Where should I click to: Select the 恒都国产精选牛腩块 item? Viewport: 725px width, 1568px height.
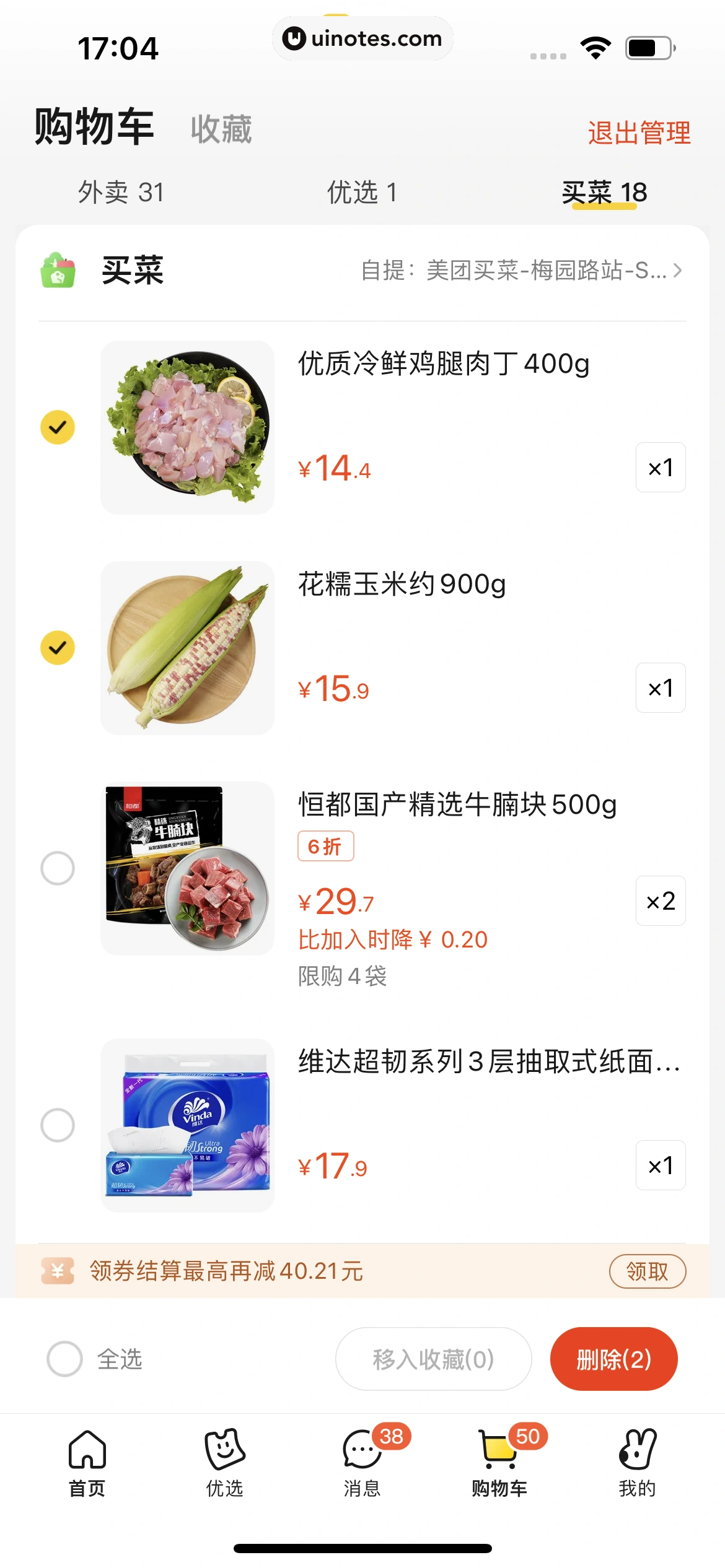point(58,868)
